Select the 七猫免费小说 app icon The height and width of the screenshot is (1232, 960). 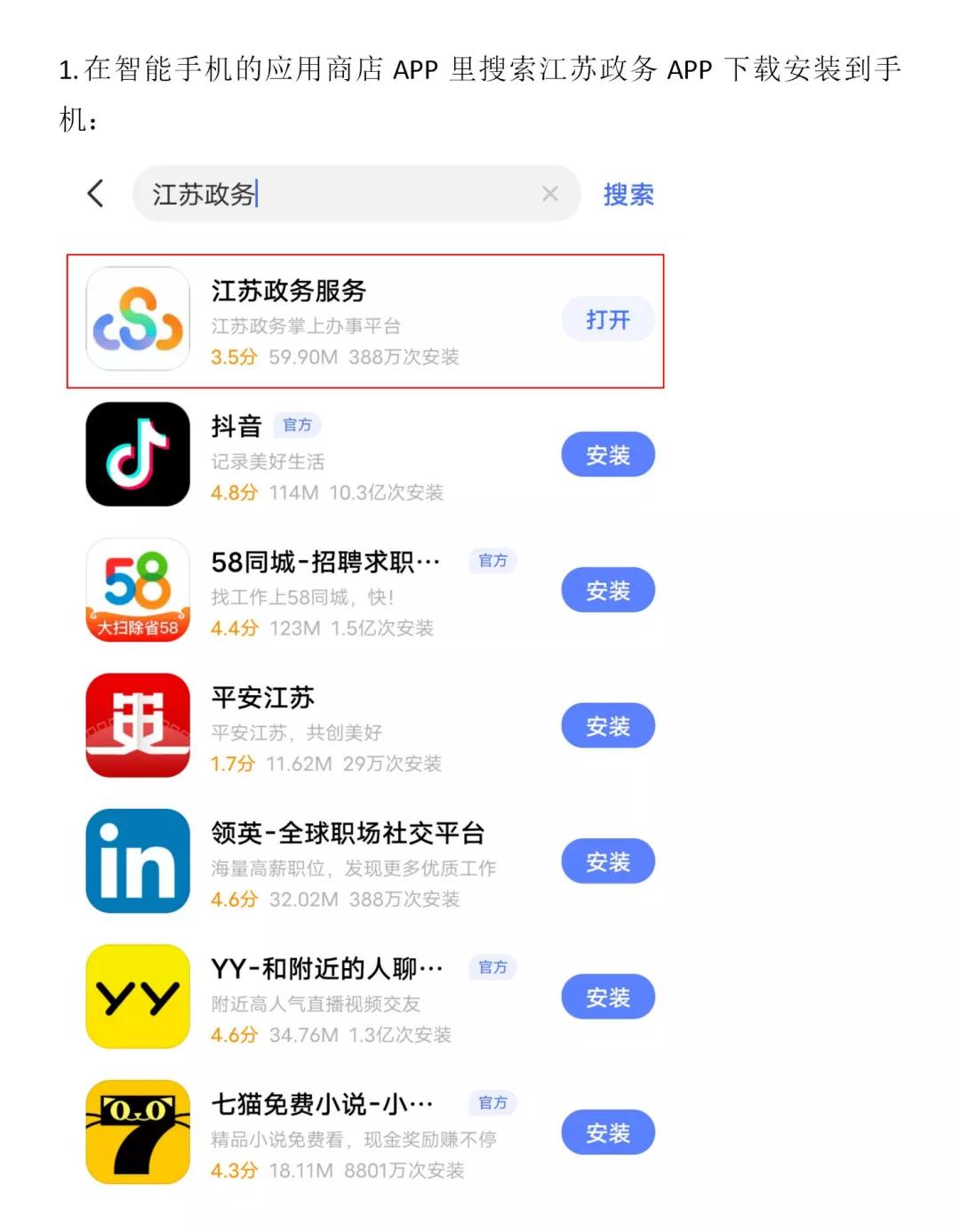[137, 1132]
